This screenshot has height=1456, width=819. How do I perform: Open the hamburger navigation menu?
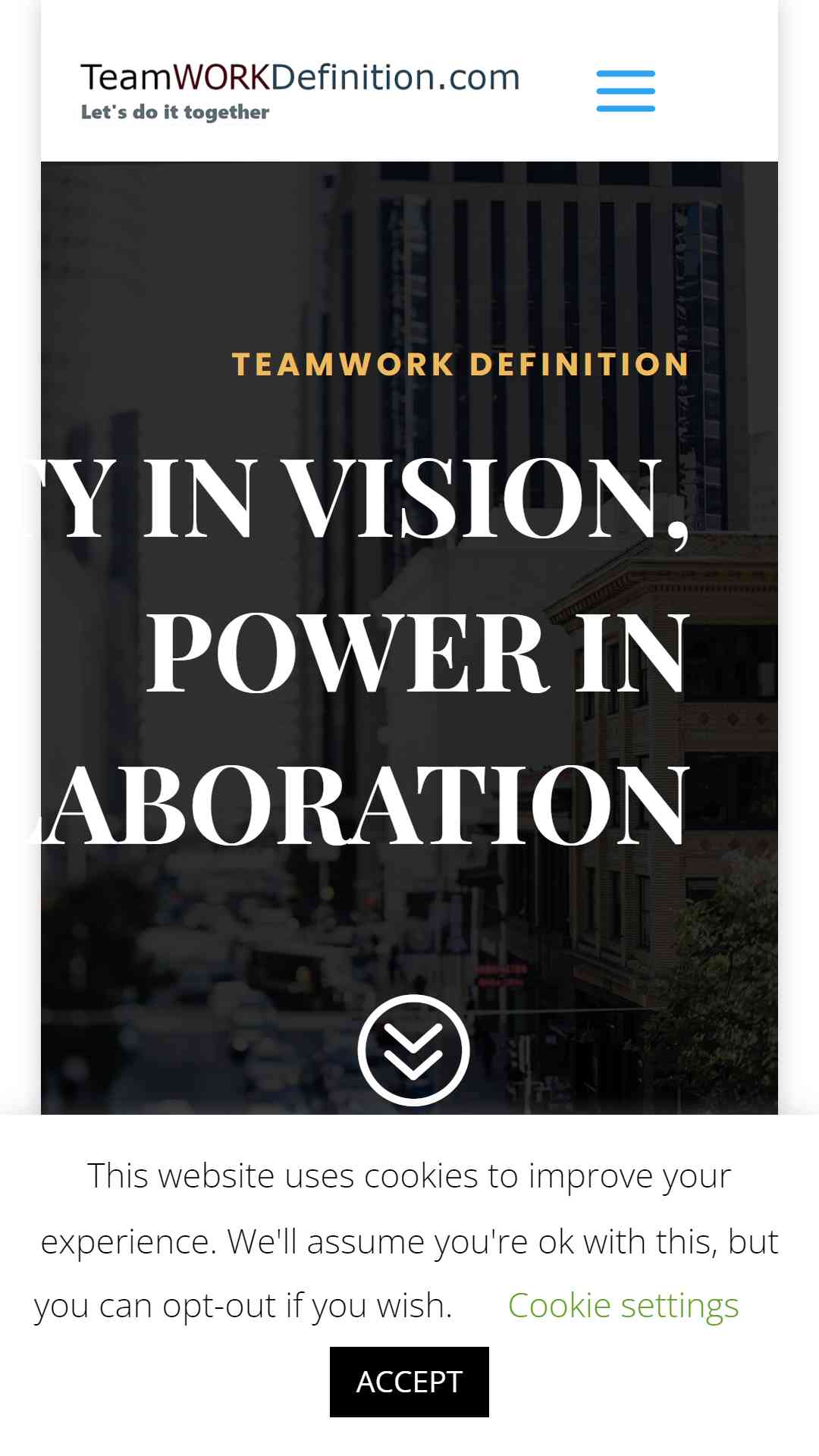626,91
